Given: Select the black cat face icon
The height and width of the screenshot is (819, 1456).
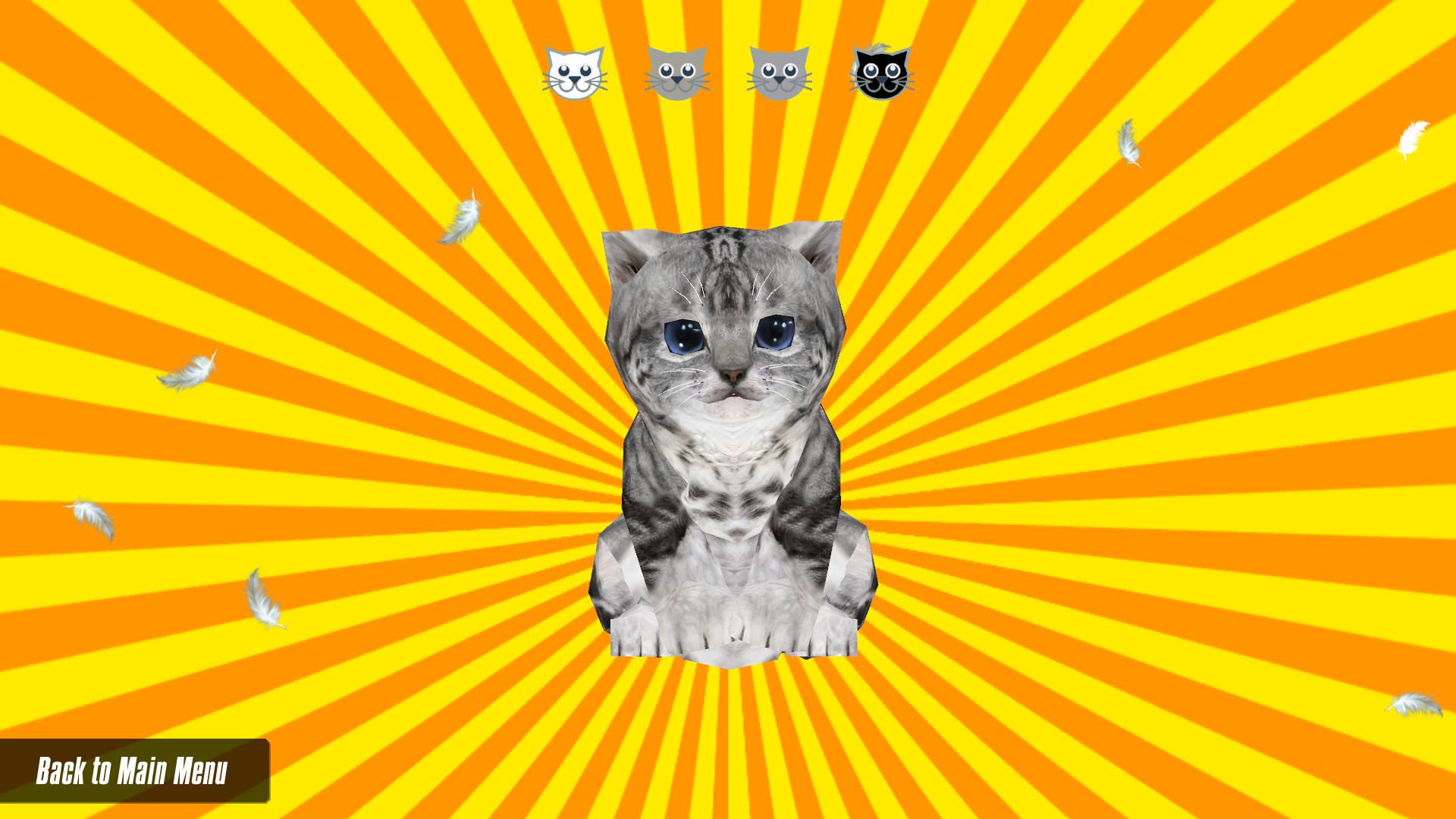Looking at the screenshot, I should point(881,72).
